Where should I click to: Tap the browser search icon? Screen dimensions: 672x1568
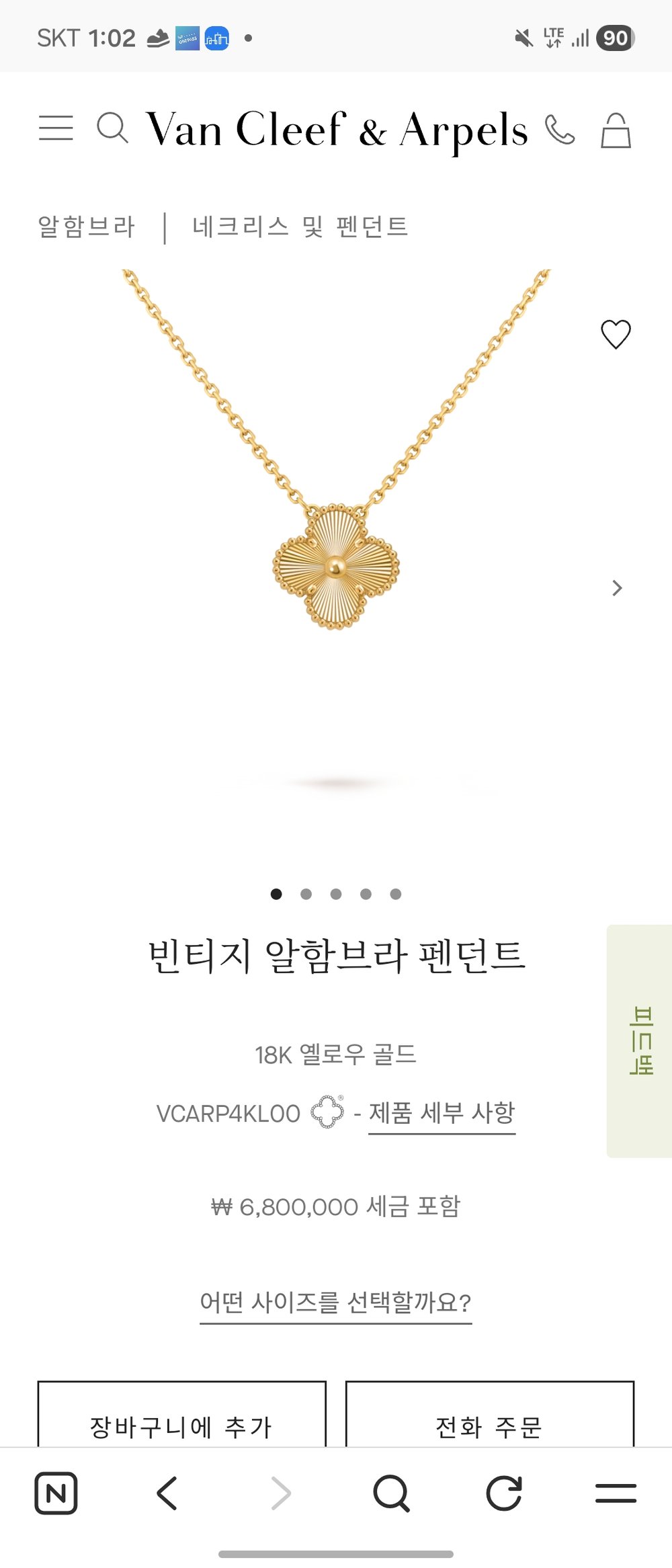[x=391, y=1493]
